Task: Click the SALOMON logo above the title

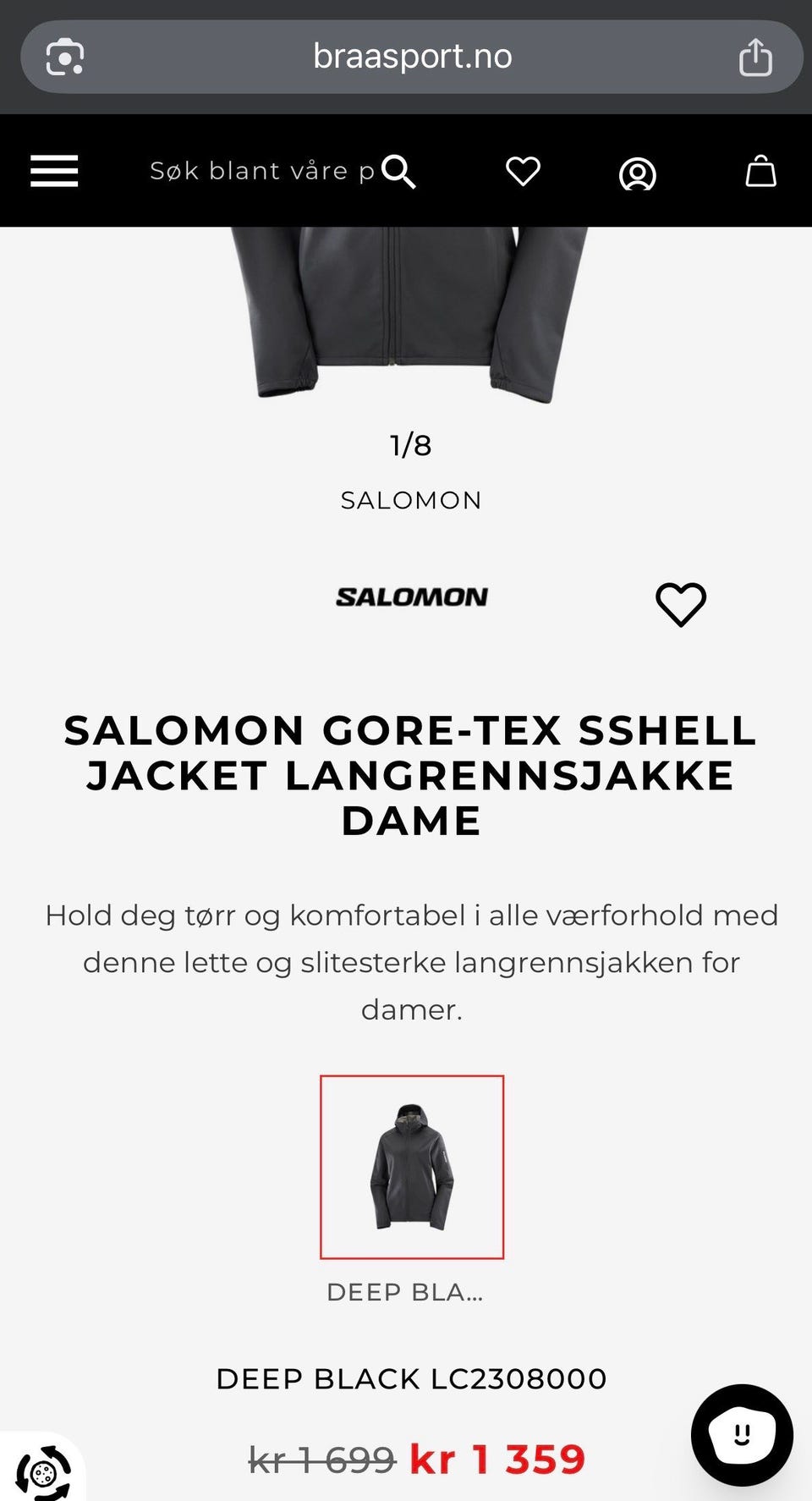Action: [x=412, y=596]
